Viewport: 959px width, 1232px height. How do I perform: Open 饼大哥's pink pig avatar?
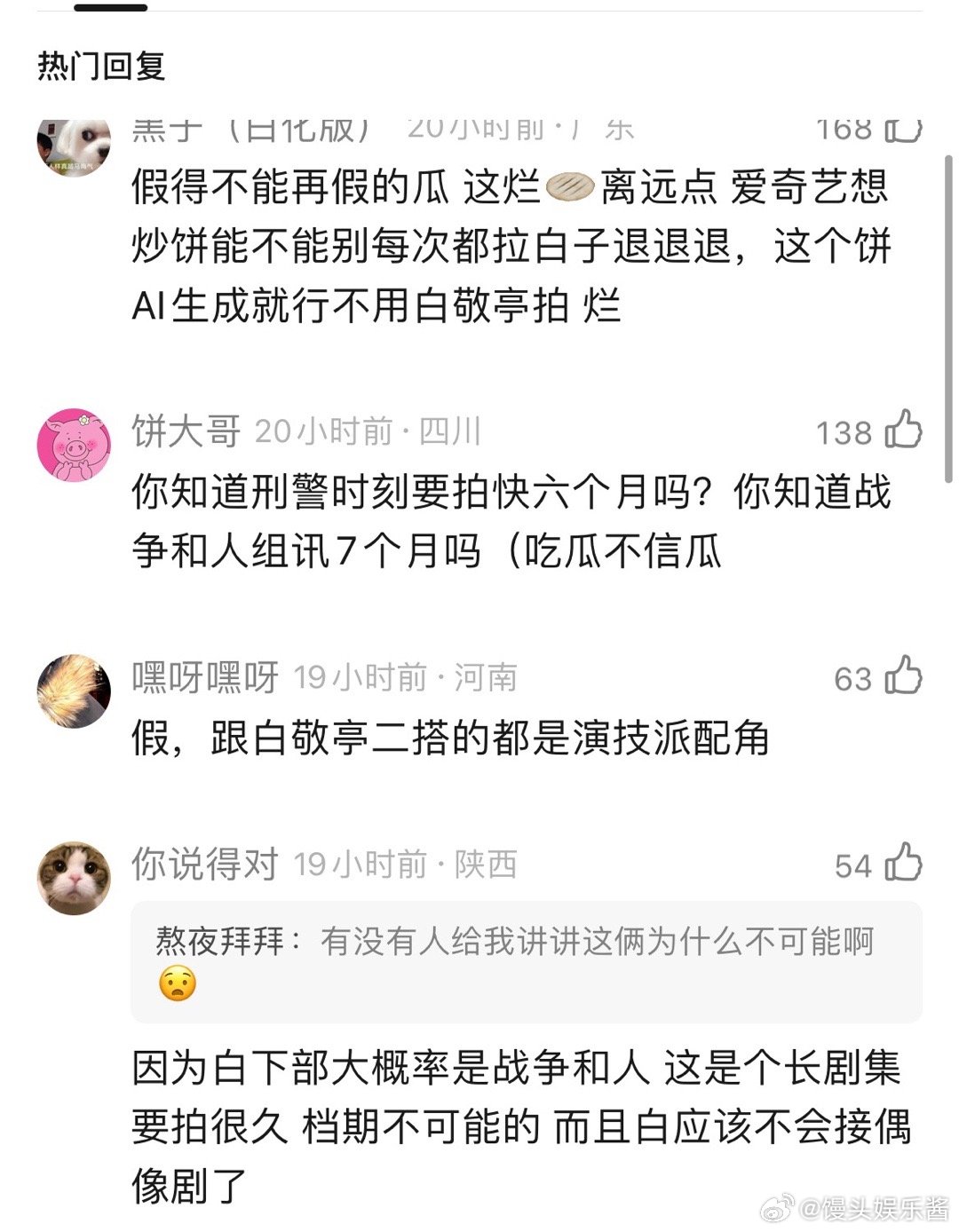(74, 441)
